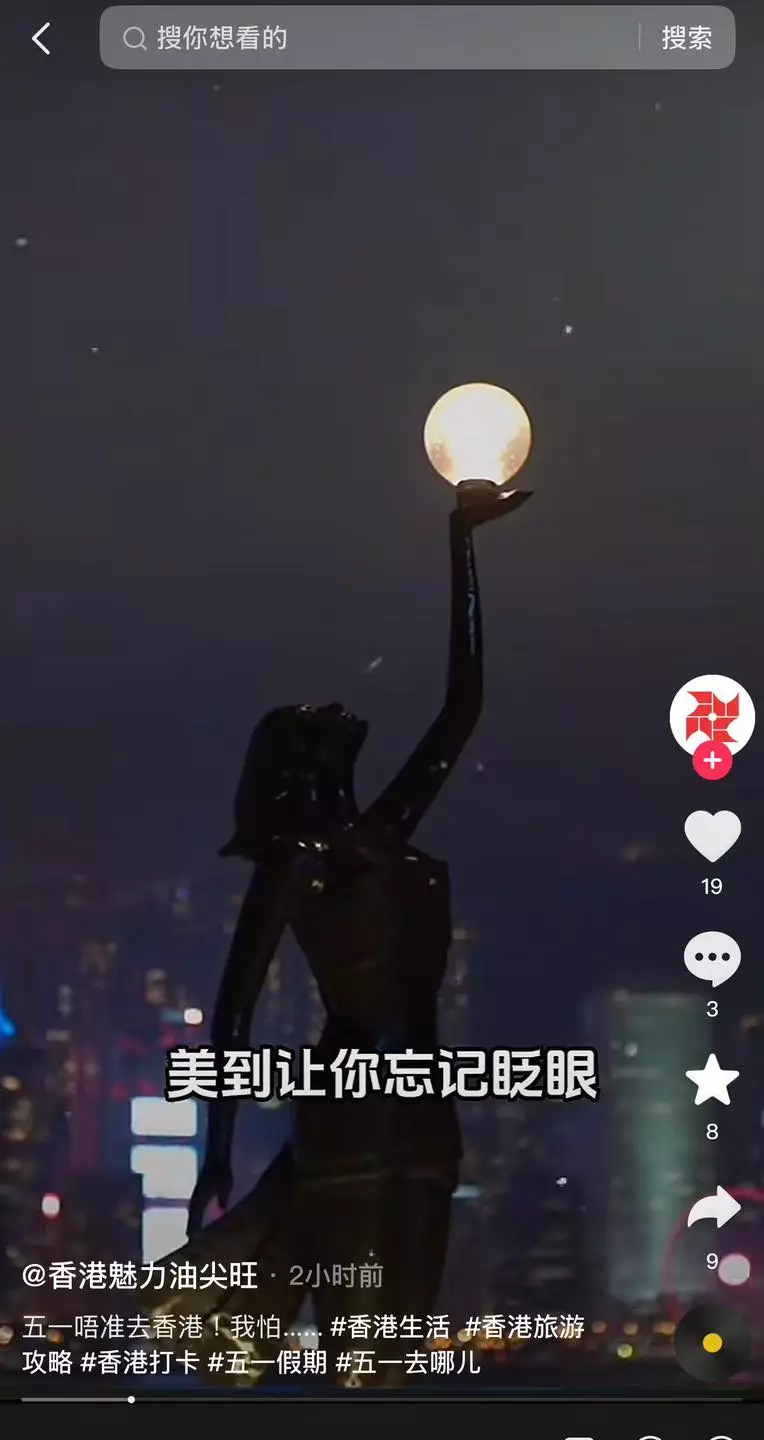Open @香港魅力油尖旺 profile link

(x=140, y=1275)
